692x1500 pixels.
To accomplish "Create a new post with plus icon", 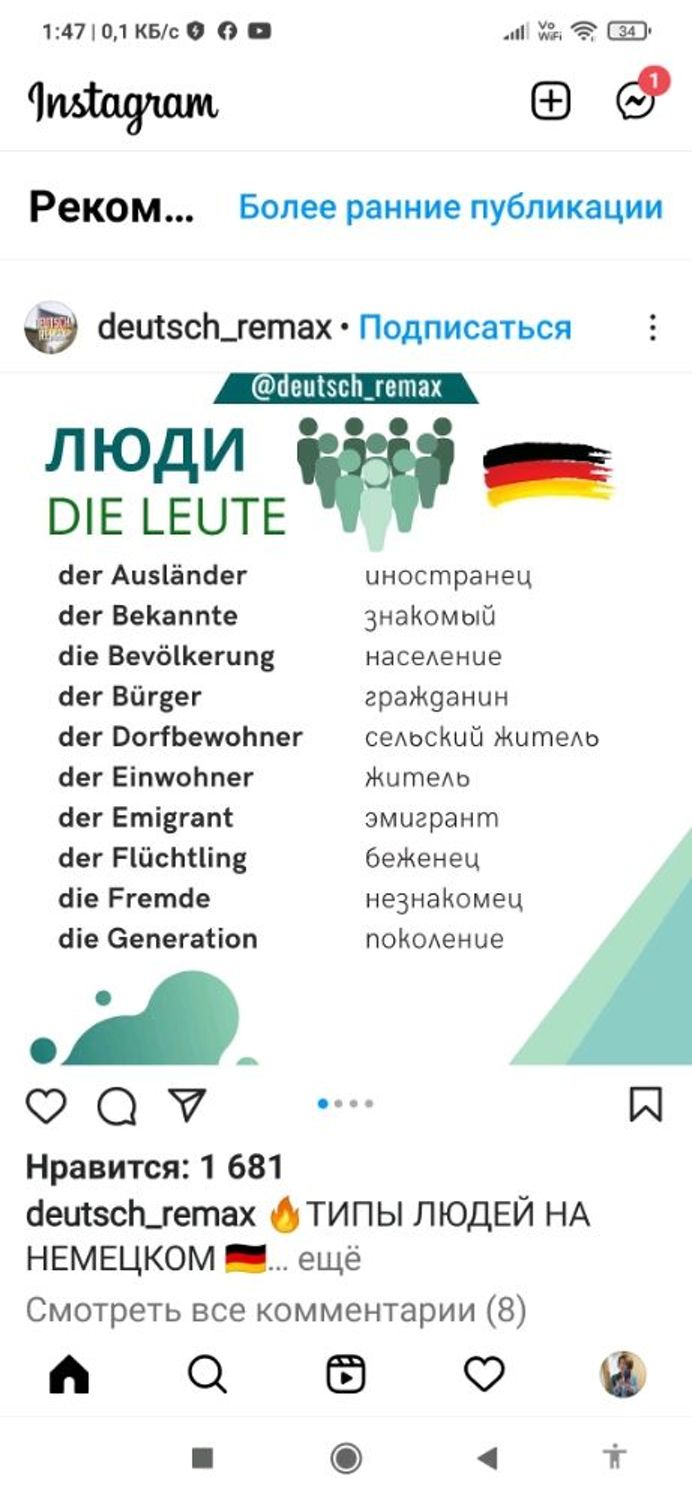I will click(550, 101).
